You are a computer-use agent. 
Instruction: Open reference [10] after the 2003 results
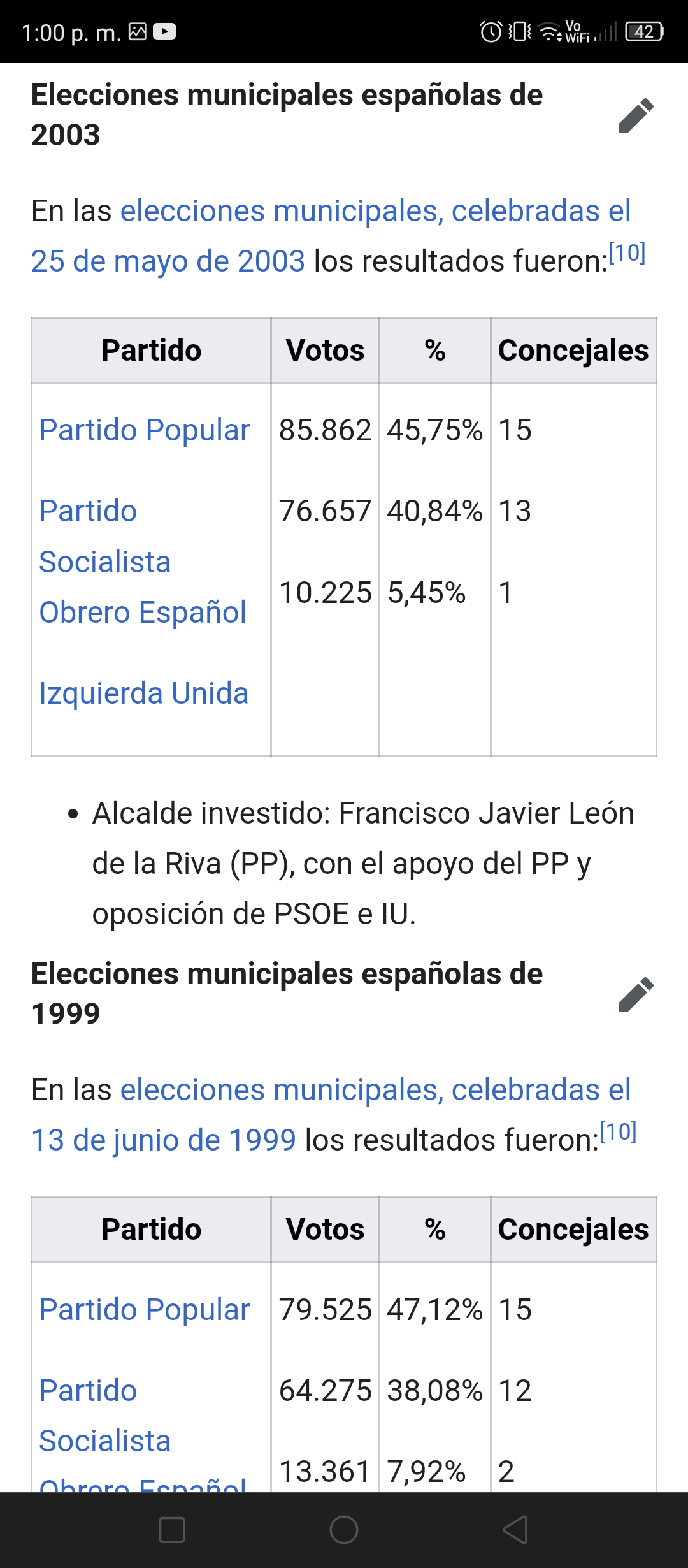click(627, 253)
